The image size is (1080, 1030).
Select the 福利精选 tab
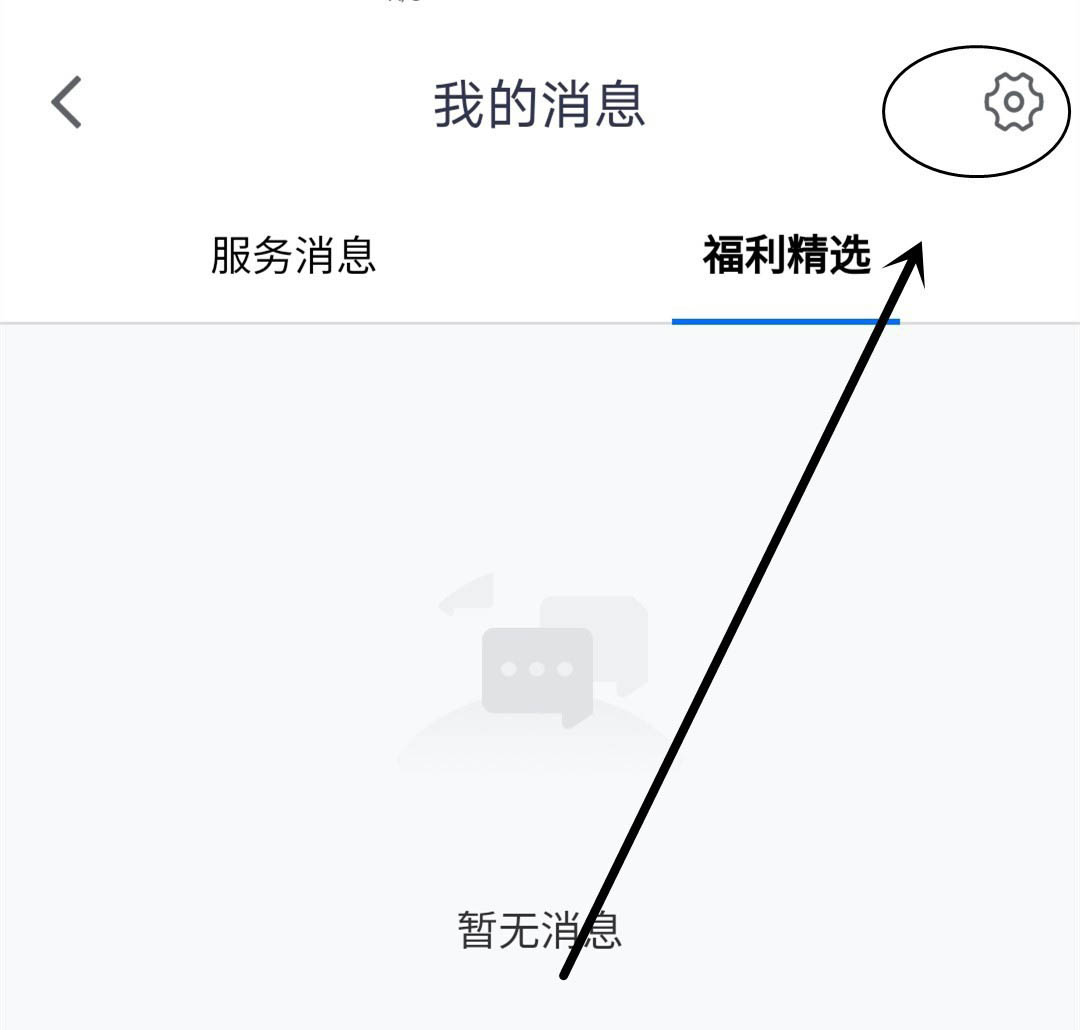tap(786, 256)
